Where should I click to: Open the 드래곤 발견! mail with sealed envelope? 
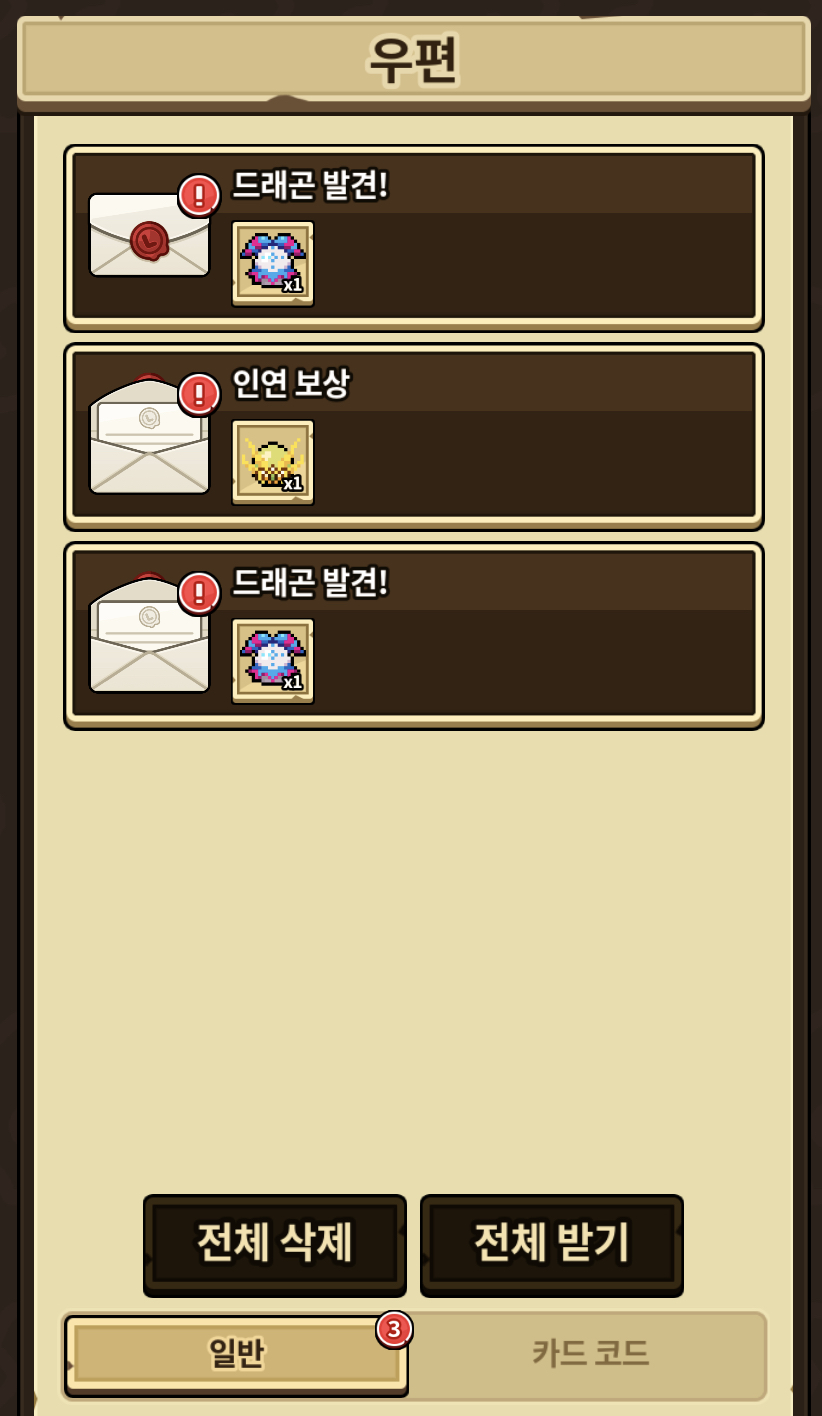click(x=413, y=238)
